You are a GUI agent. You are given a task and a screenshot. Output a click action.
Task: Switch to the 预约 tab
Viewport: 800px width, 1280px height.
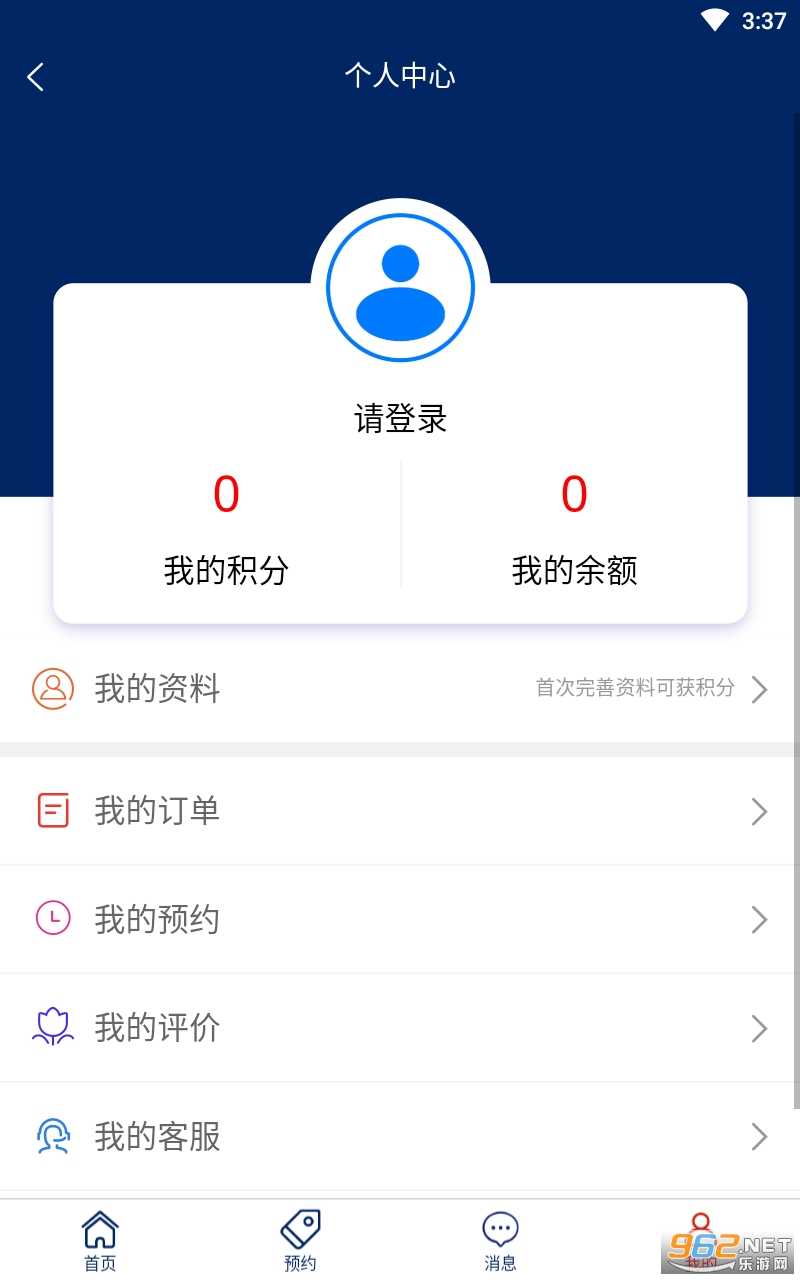[x=300, y=1241]
